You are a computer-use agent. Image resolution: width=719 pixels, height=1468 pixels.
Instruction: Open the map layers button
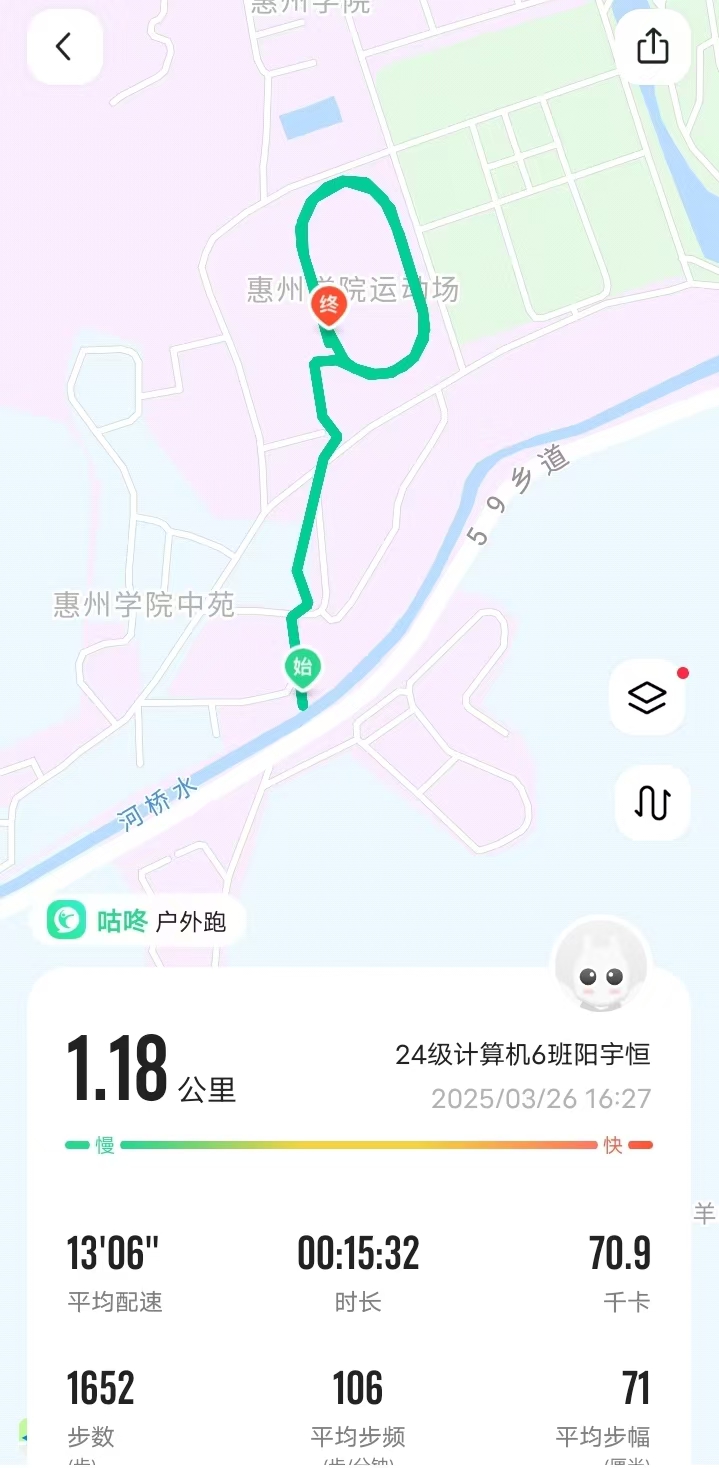[x=647, y=698]
